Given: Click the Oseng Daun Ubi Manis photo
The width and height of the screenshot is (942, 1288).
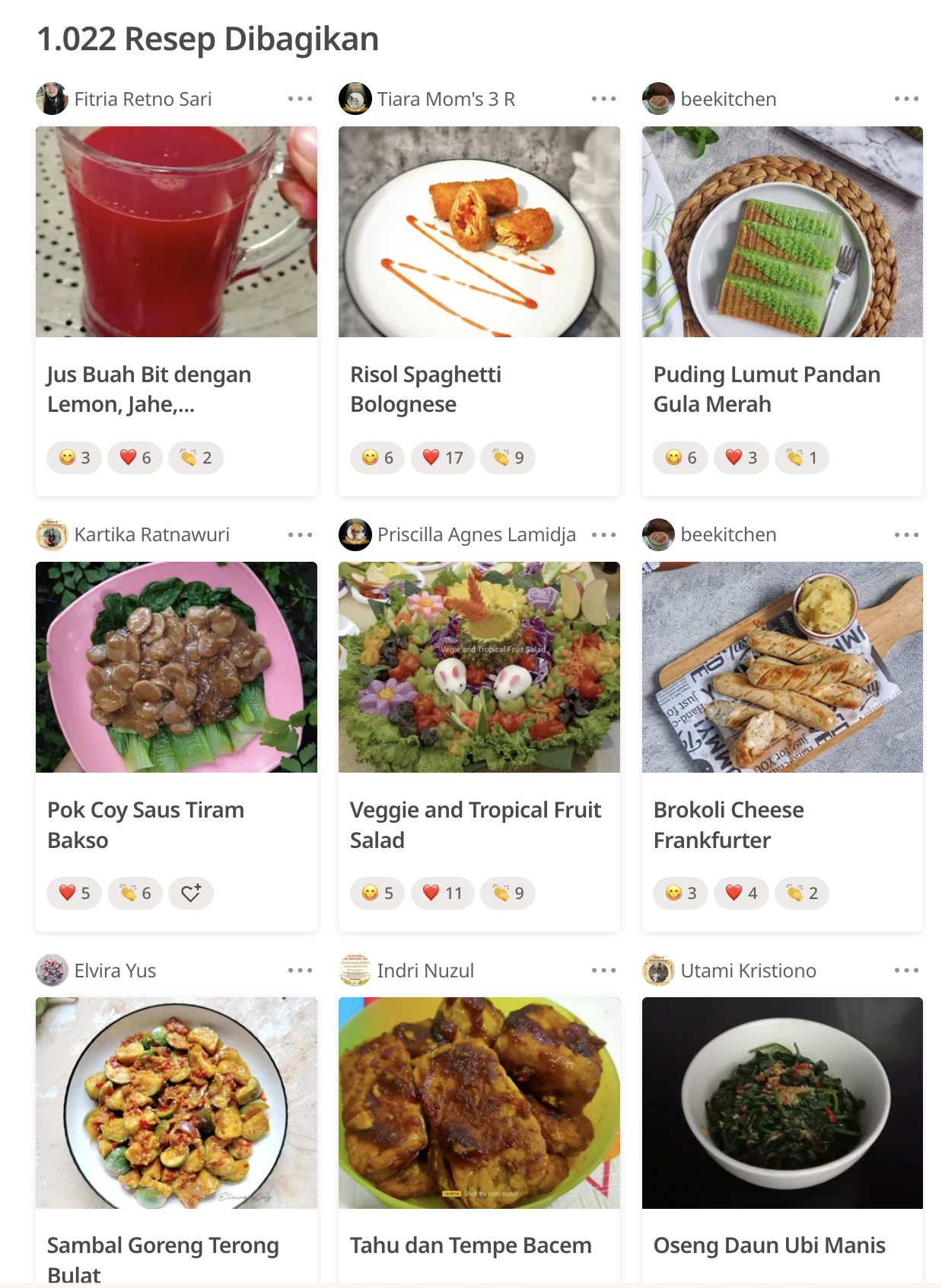Looking at the screenshot, I should [x=781, y=1105].
